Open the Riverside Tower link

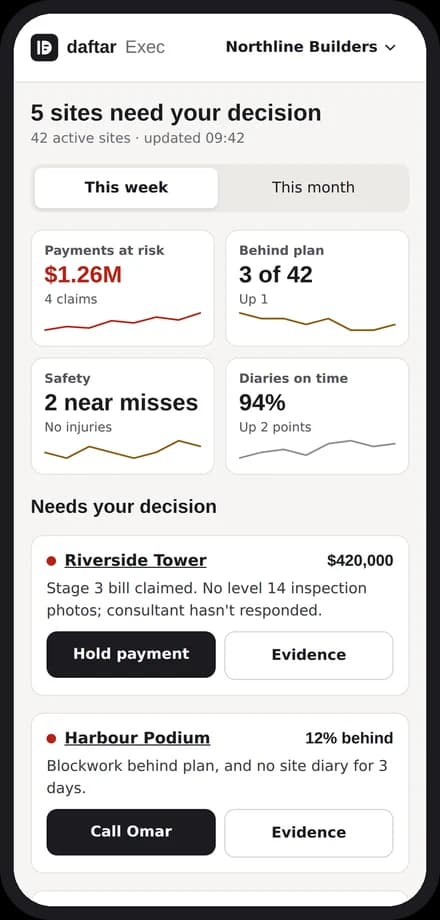[136, 560]
